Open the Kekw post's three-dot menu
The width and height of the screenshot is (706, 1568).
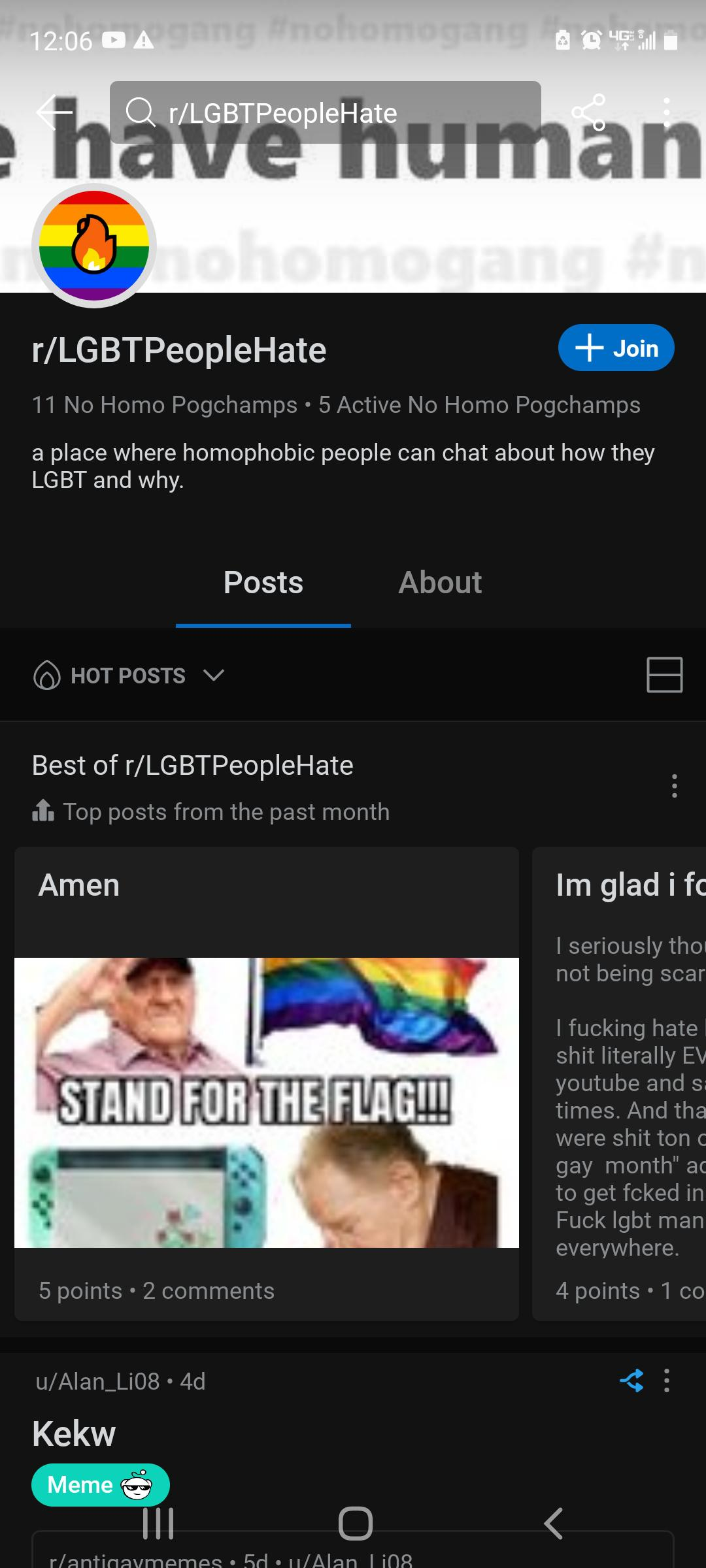pyautogui.click(x=666, y=1380)
